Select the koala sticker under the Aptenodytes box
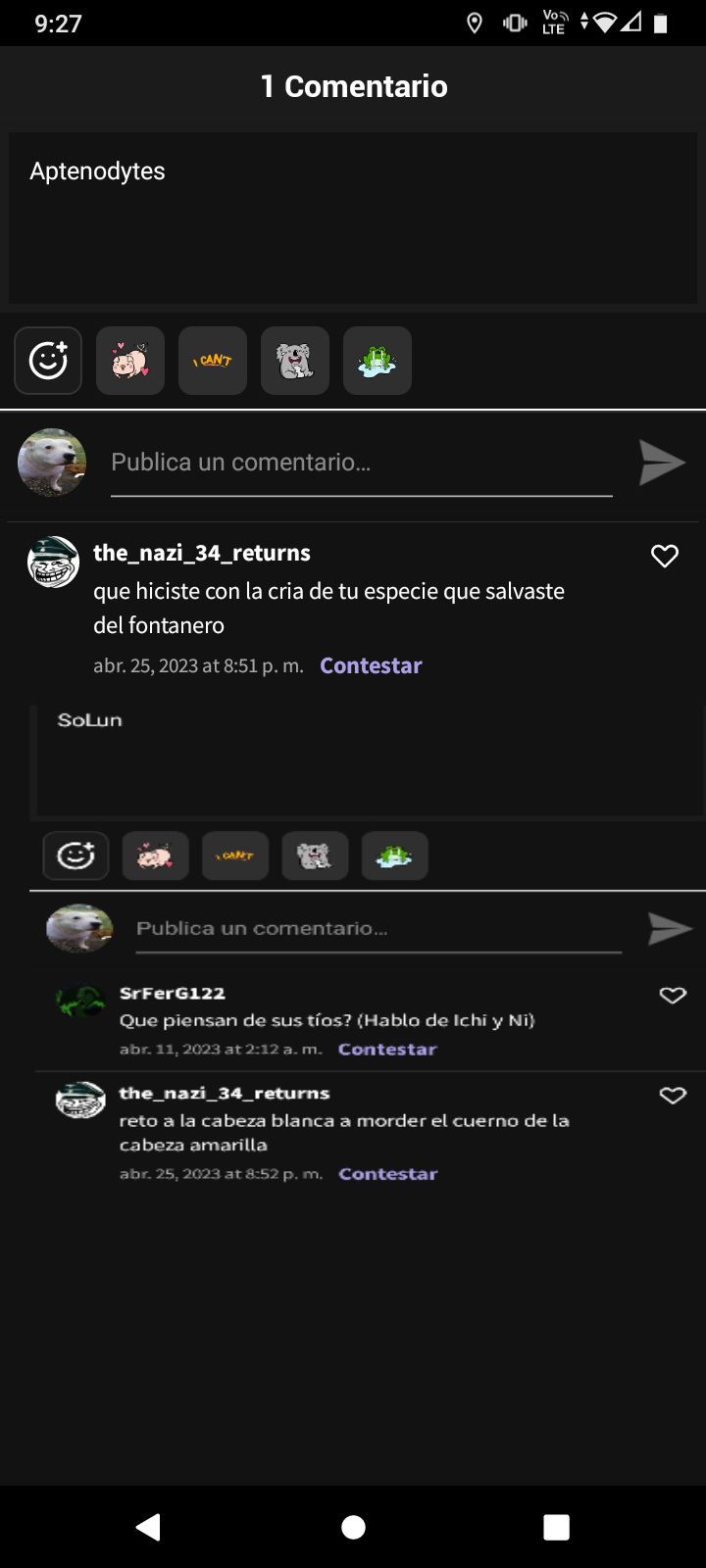Screen dimensions: 706x1568 [295, 361]
